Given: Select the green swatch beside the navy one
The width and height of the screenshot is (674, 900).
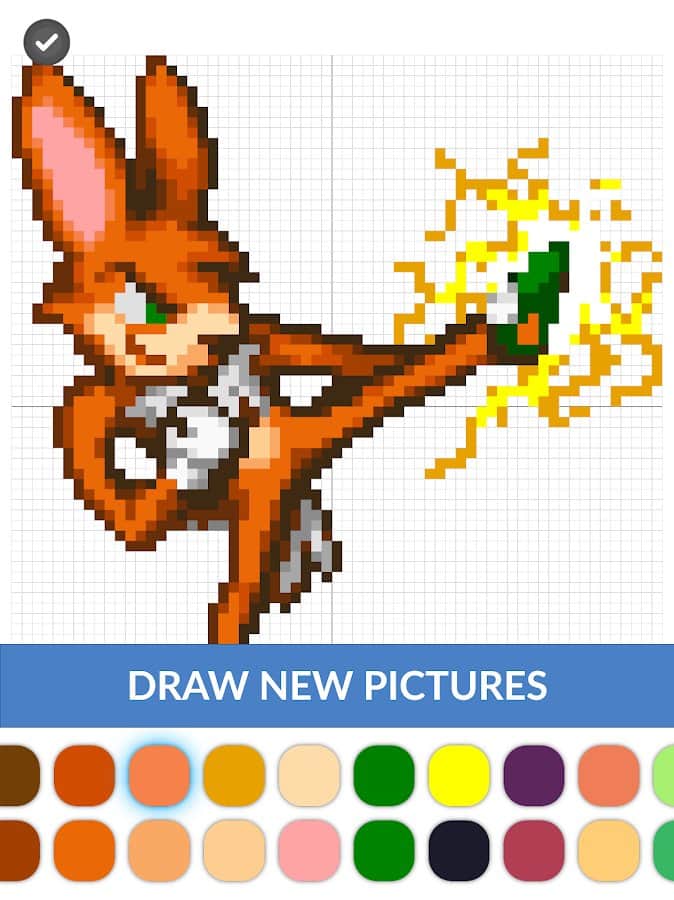Looking at the screenshot, I should (384, 850).
